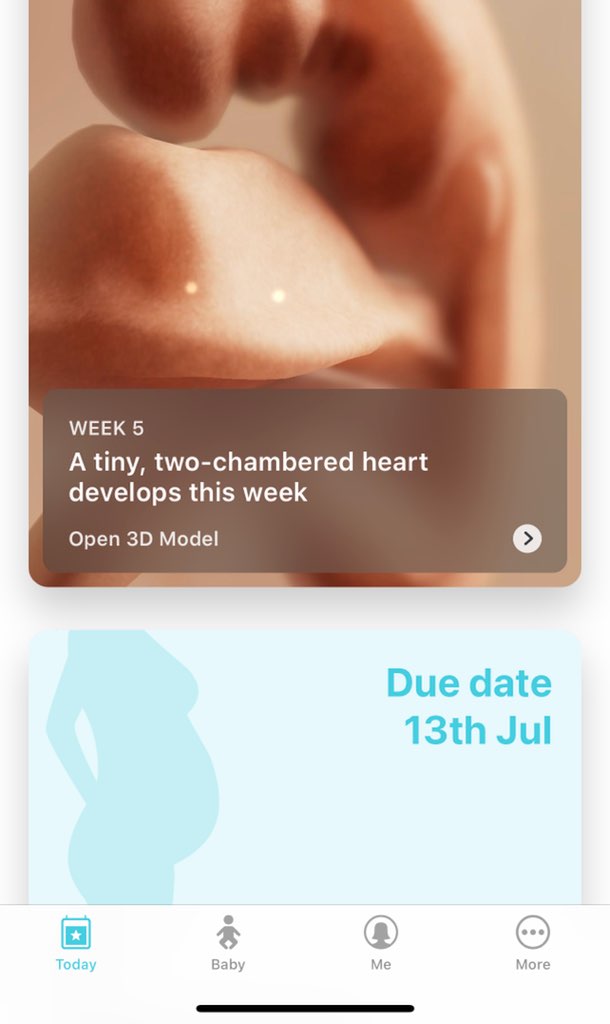Go to the Me tab
The image size is (610, 1024).
(381, 943)
